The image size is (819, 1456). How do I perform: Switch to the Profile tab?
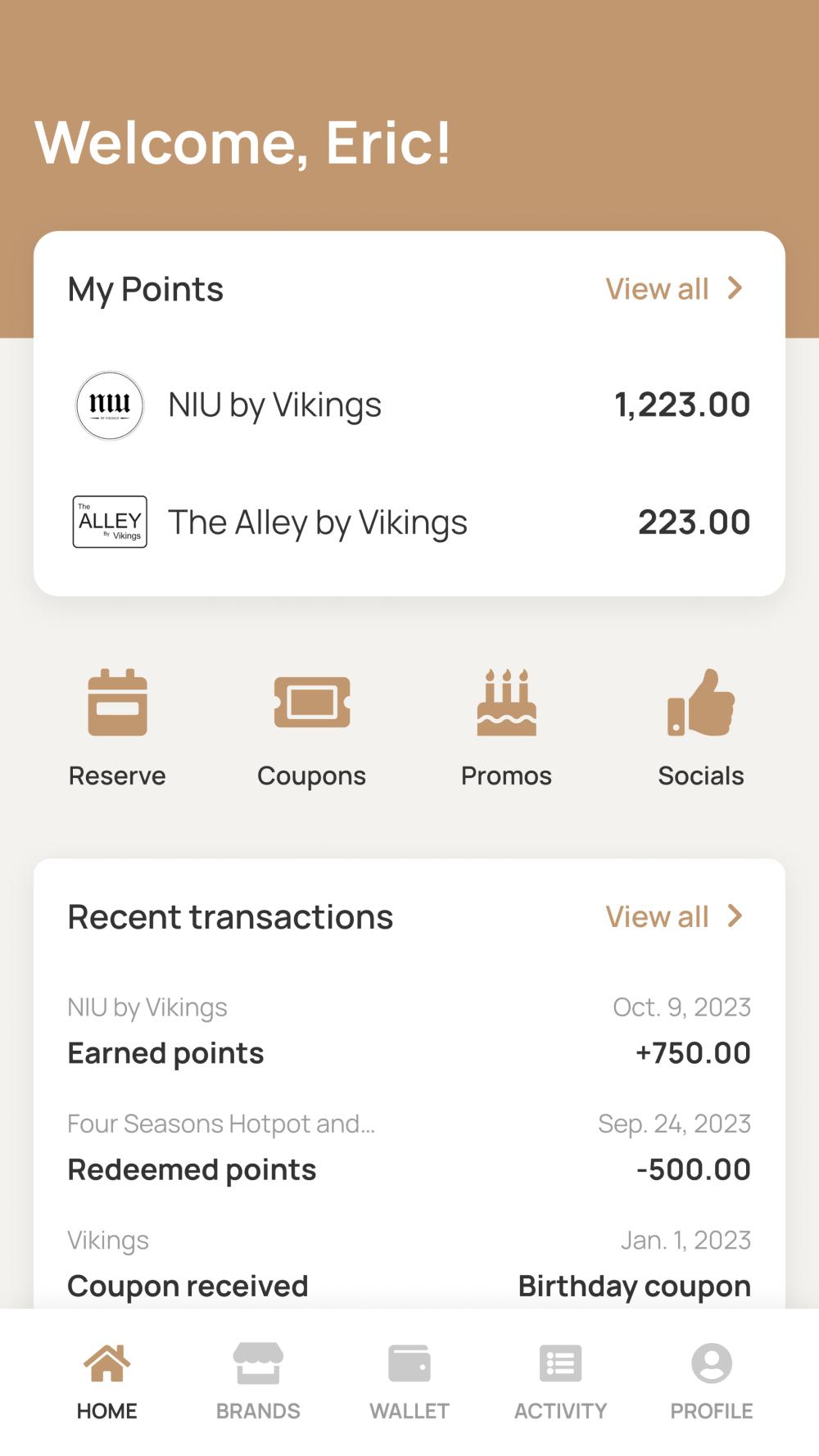[712, 1381]
